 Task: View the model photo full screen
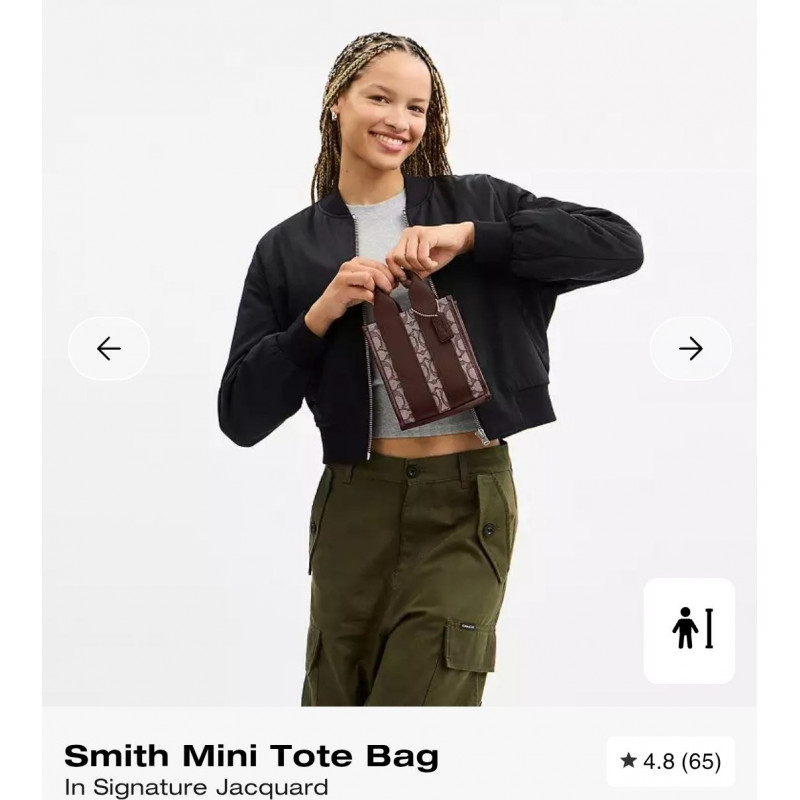400,400
